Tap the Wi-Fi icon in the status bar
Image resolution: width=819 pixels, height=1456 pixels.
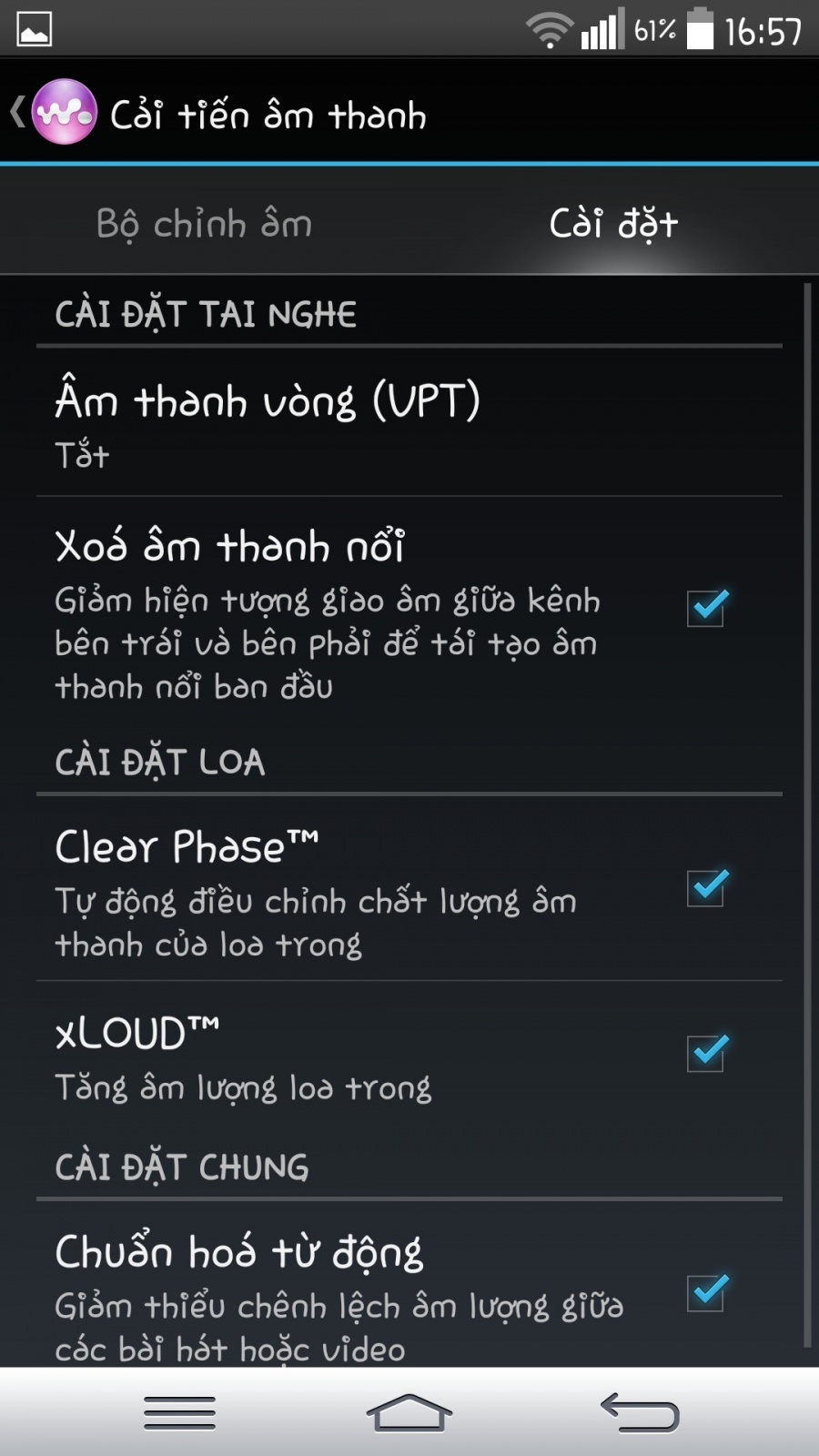point(551,27)
